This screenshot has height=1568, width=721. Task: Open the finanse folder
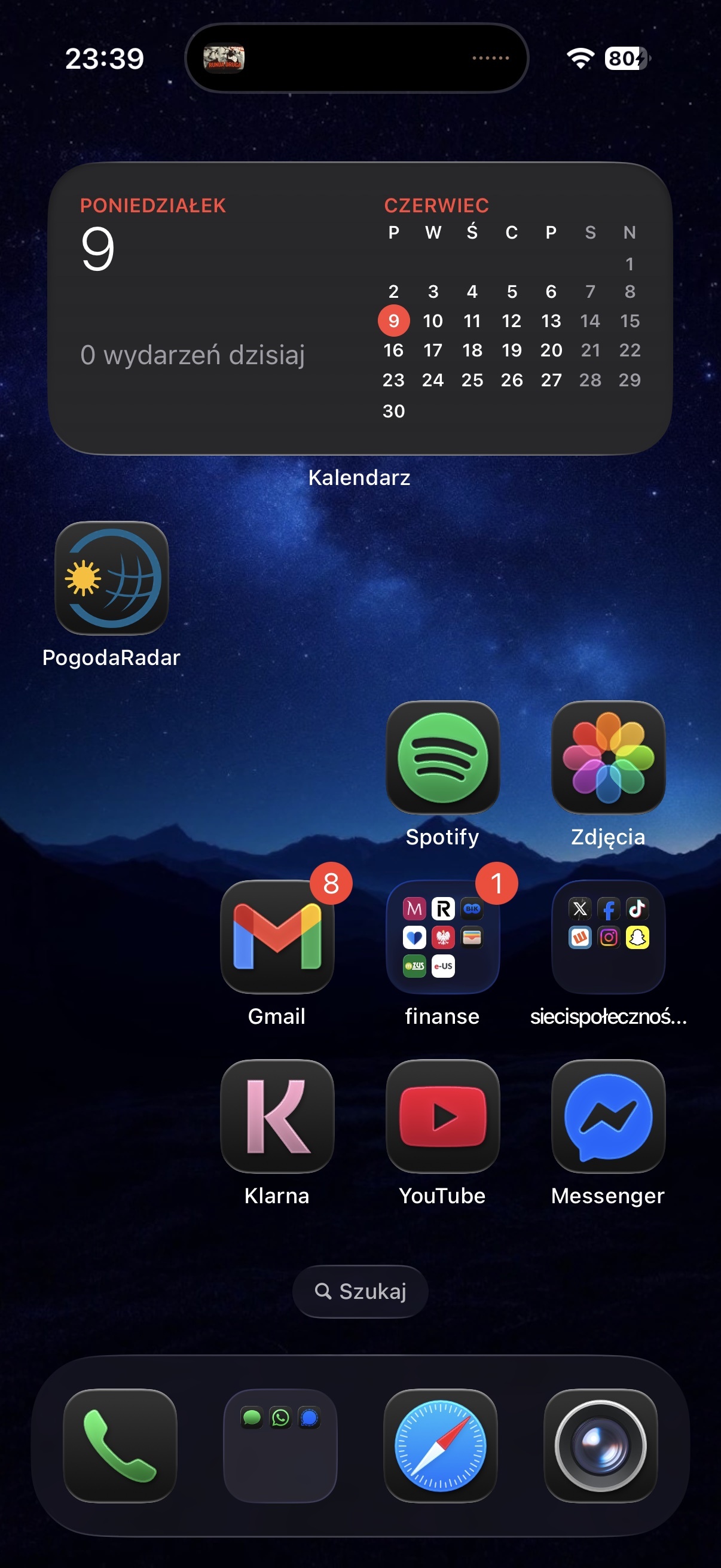click(442, 936)
